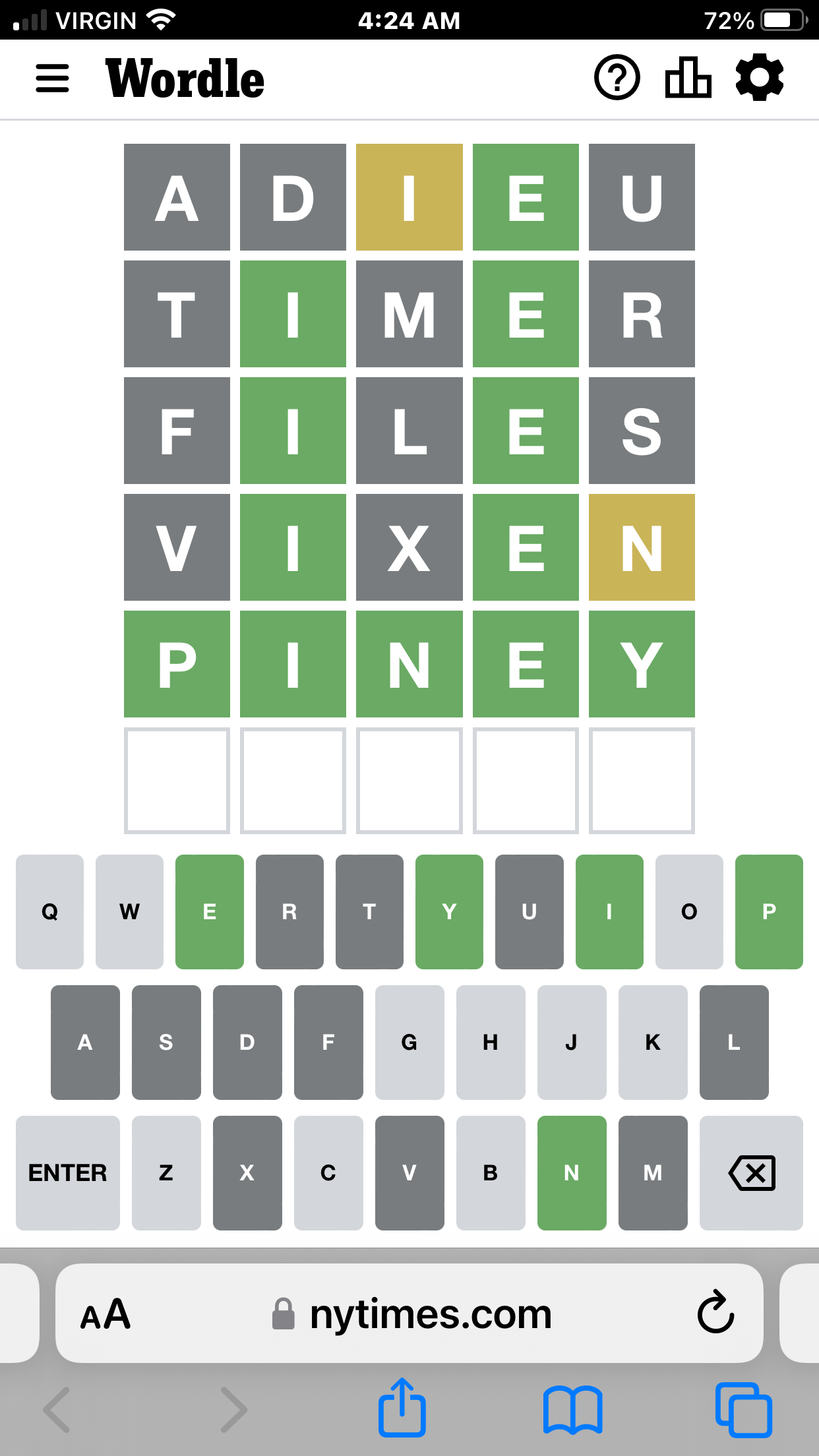Image resolution: width=819 pixels, height=1456 pixels.
Task: Show all open Safari tabs
Action: point(743,1410)
